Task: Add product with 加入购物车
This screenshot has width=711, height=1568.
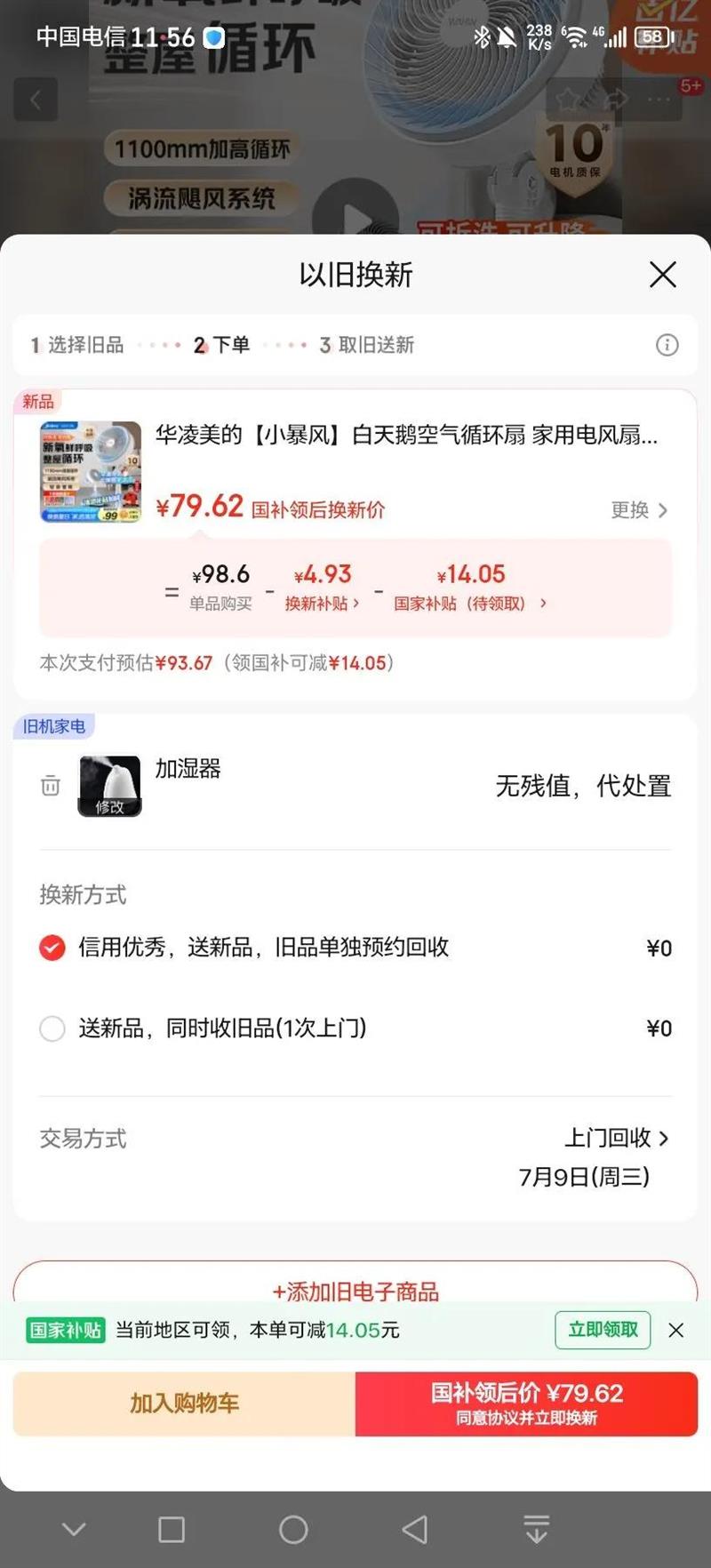Action: pyautogui.click(x=184, y=1404)
